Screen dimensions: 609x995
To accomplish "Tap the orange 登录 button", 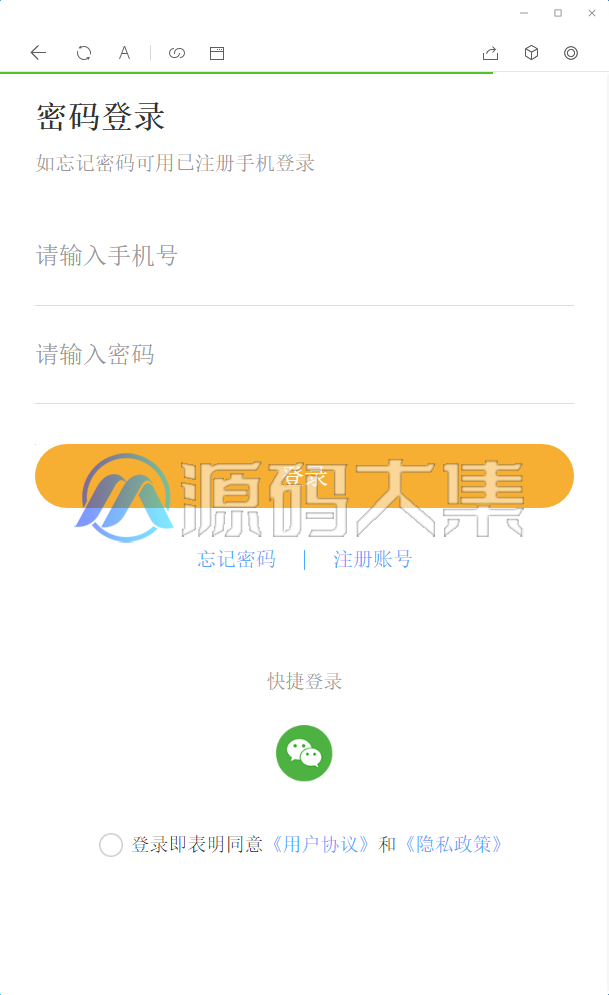I will [x=304, y=476].
